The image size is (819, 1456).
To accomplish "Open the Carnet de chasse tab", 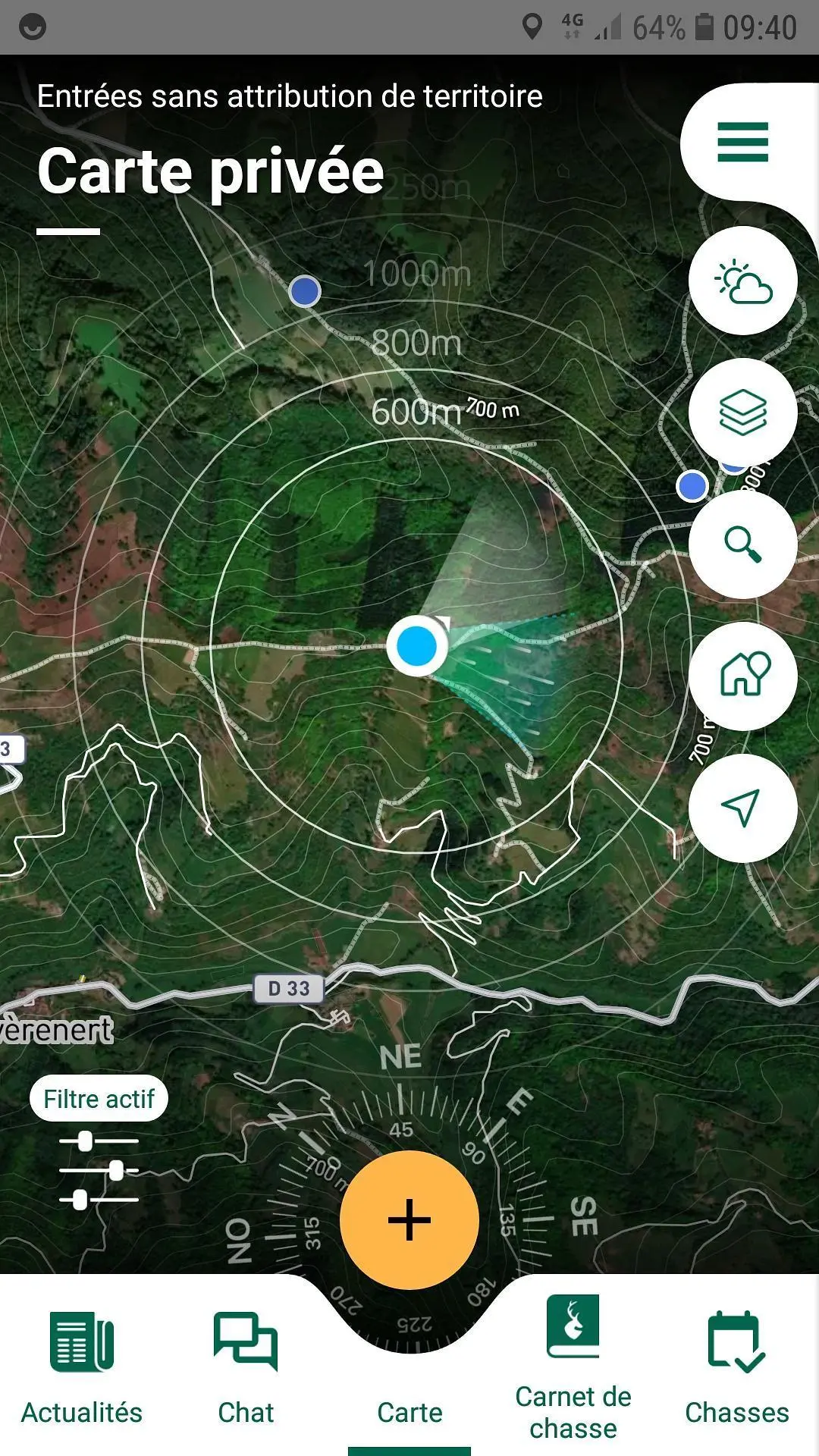I will point(573,1369).
